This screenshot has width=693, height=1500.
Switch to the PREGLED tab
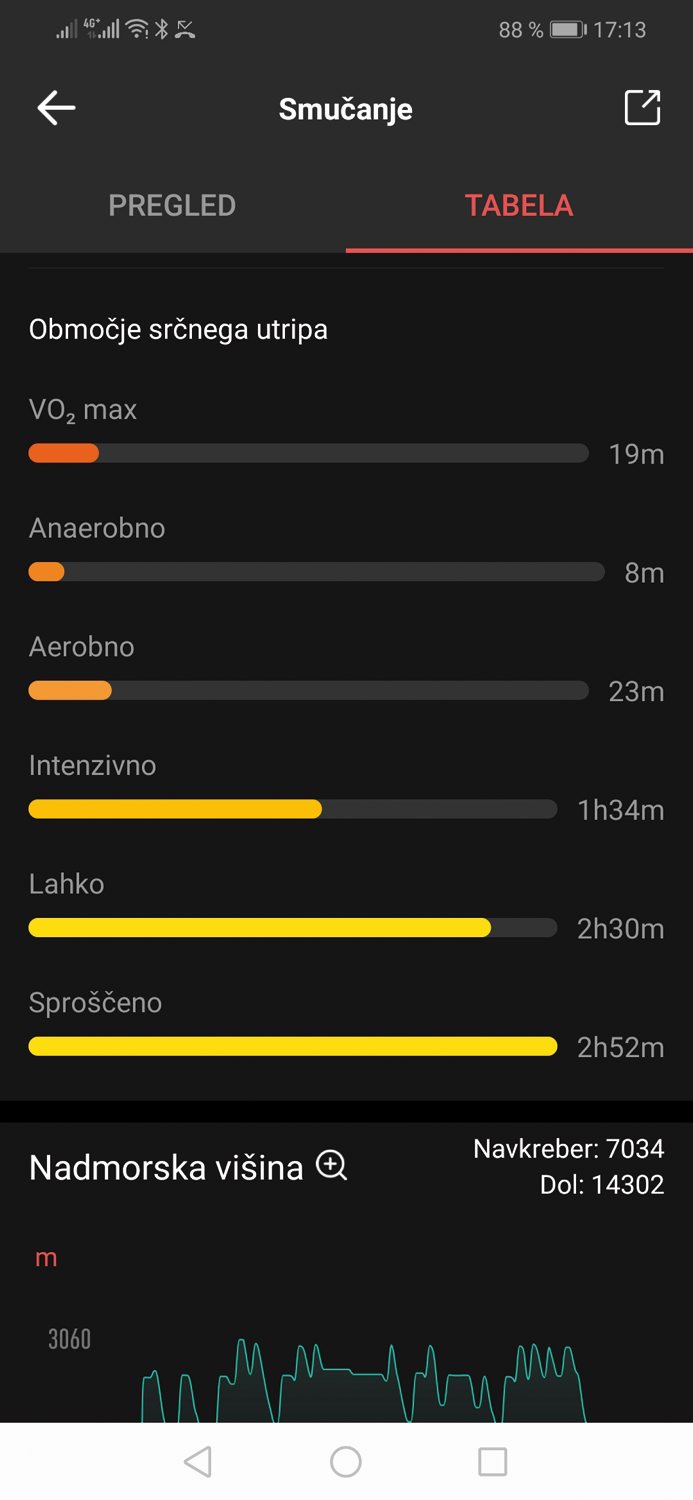coord(172,205)
